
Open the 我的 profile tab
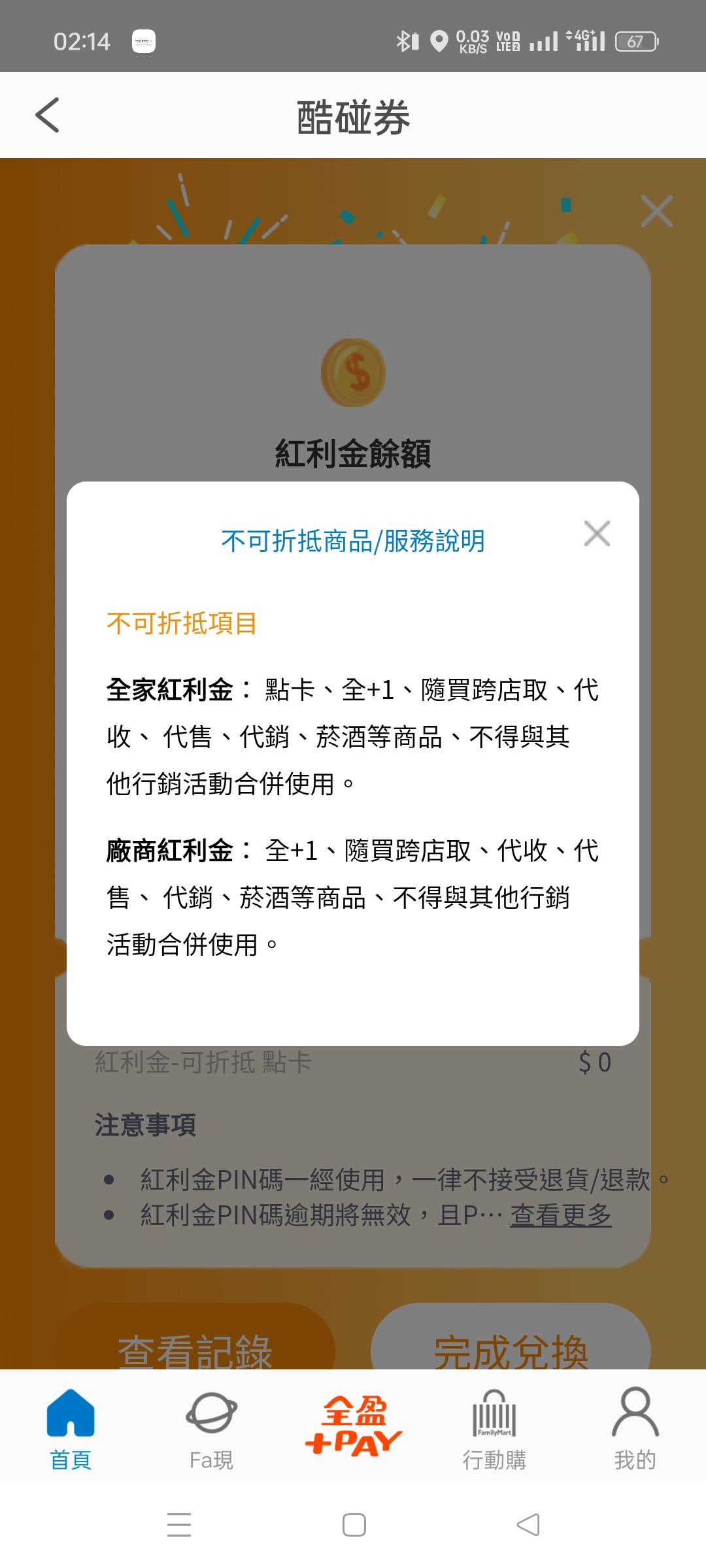[635, 1429]
